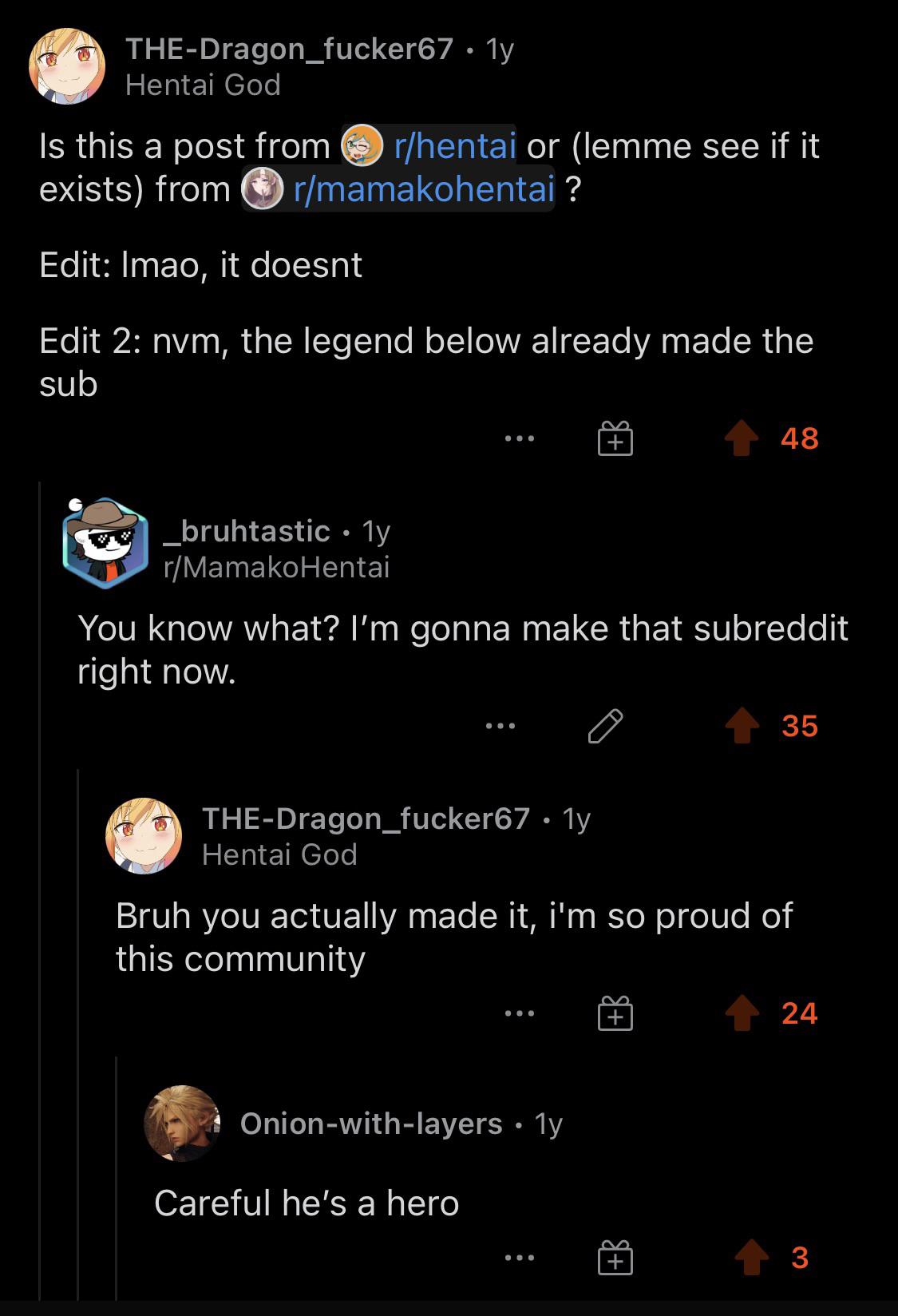Image resolution: width=898 pixels, height=1316 pixels.
Task: Edit the _bruhtastic comment with pencil icon
Action: coord(605,726)
